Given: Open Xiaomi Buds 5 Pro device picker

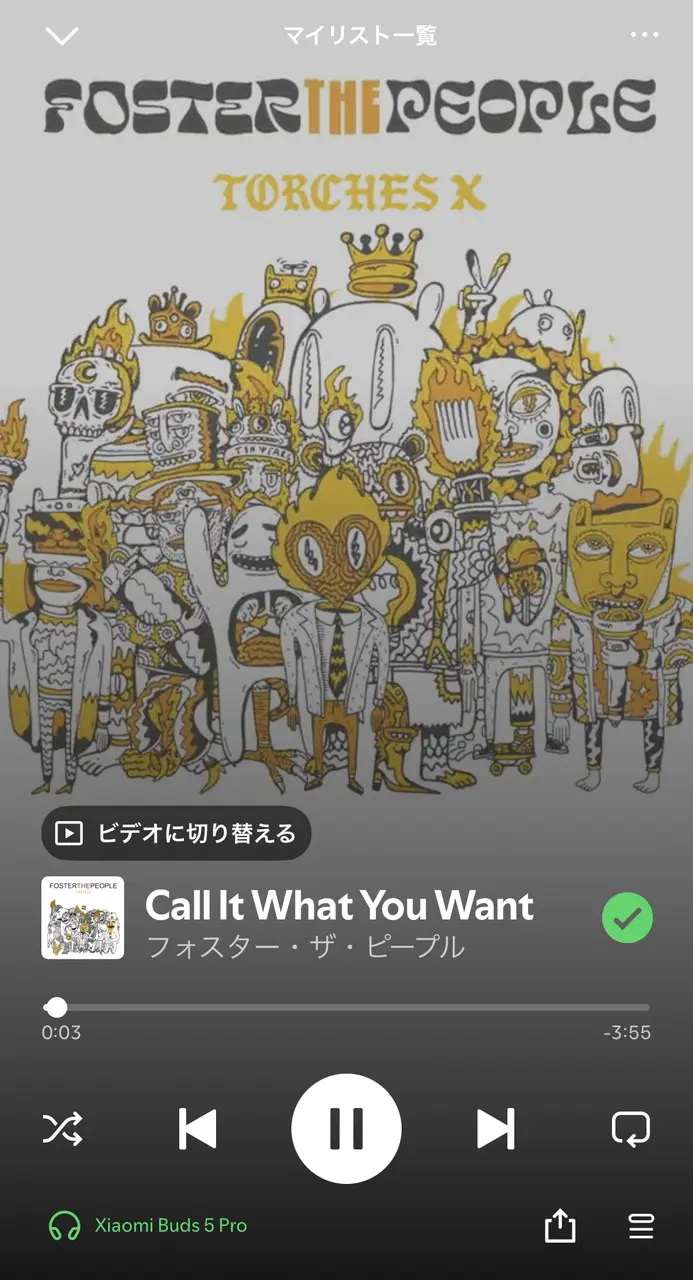Looking at the screenshot, I should [x=148, y=1225].
